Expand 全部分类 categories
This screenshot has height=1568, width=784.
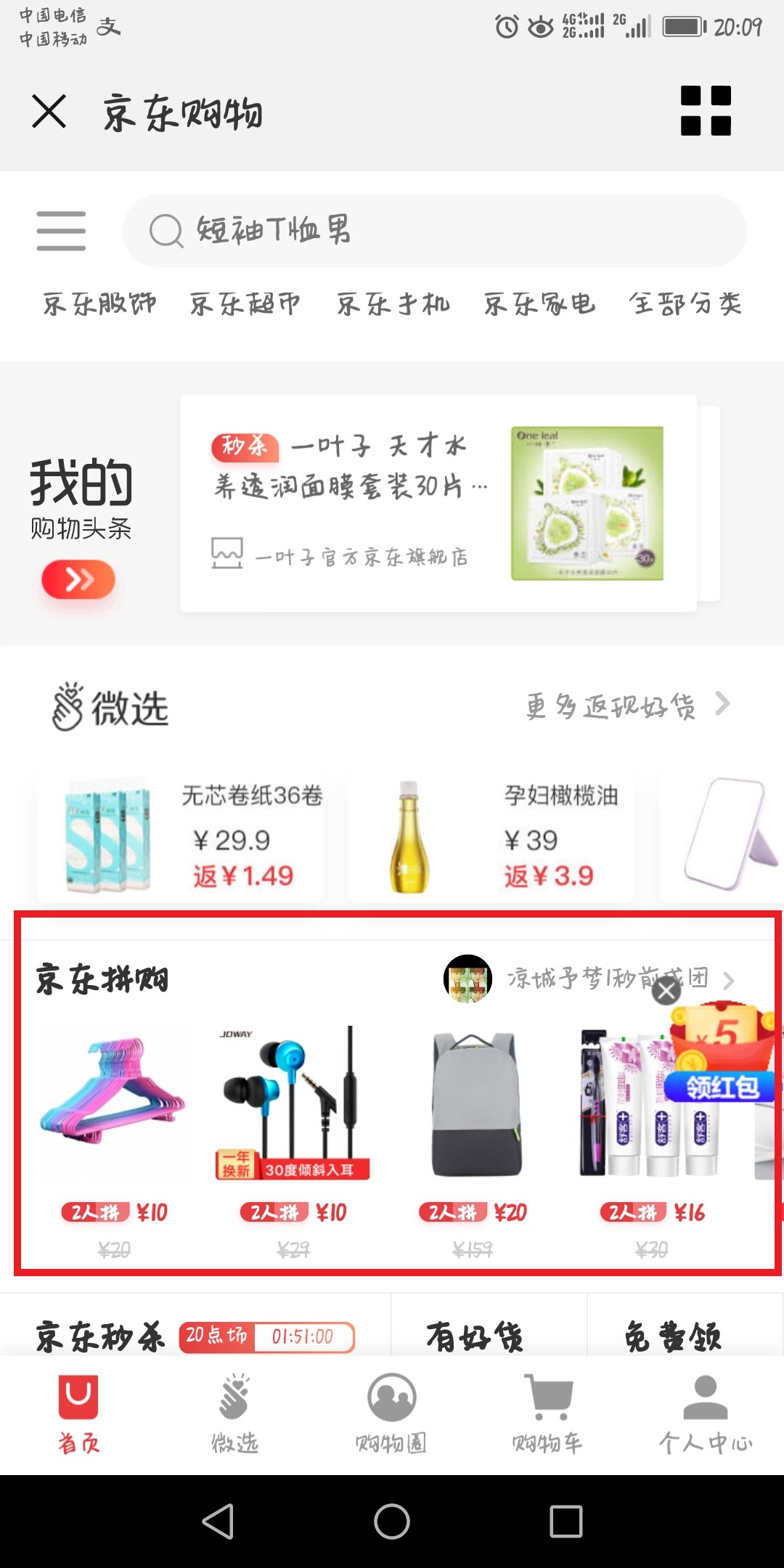[x=686, y=306]
